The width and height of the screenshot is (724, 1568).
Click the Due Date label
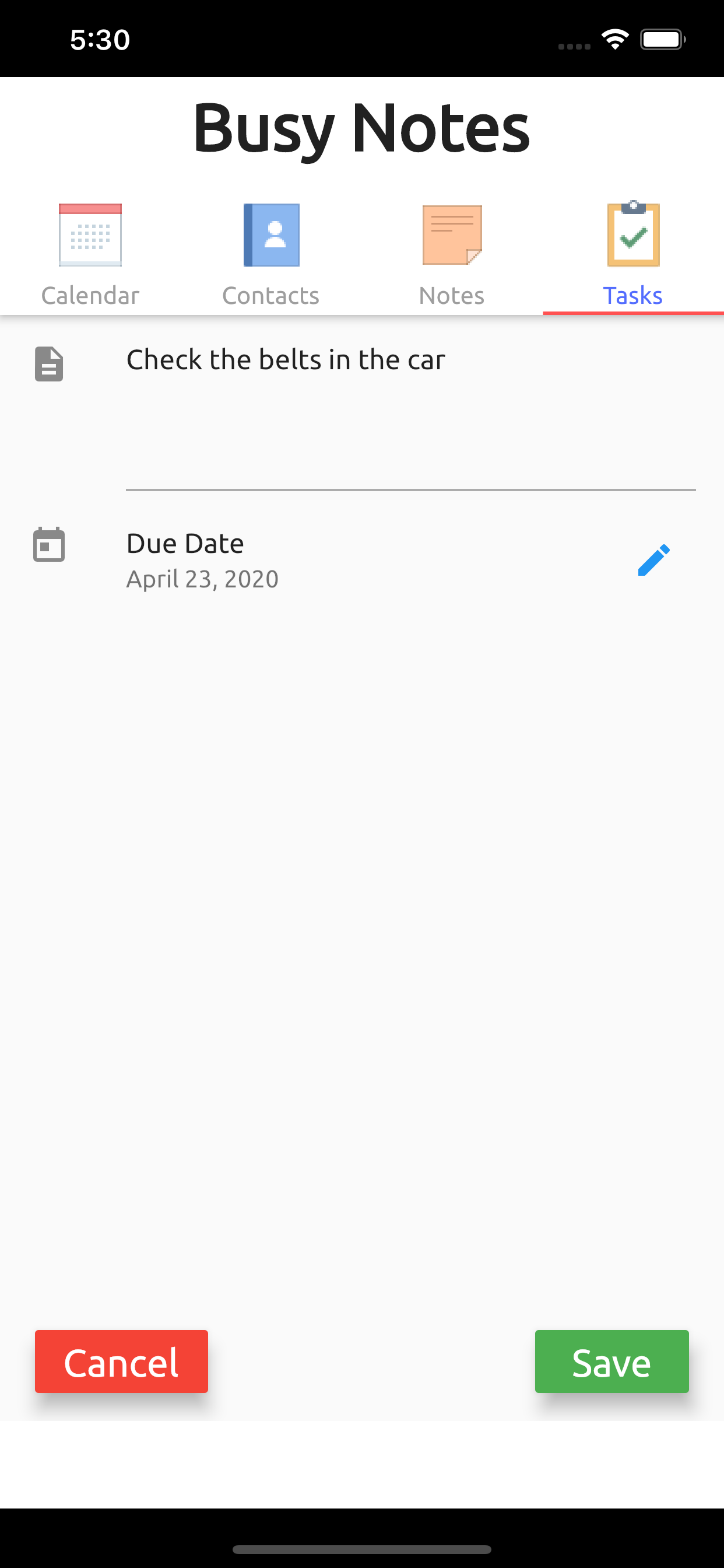pos(184,543)
